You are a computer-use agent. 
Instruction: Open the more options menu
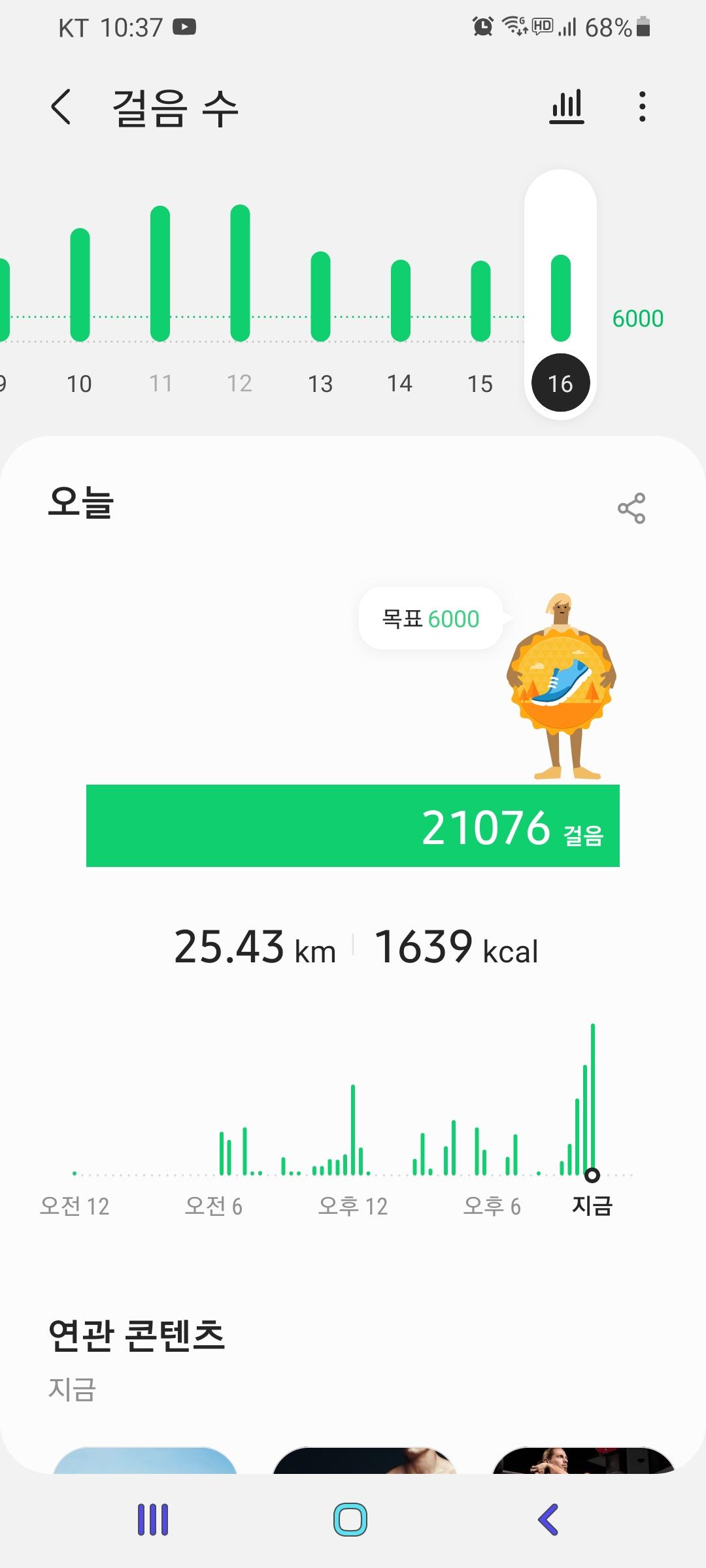point(643,107)
